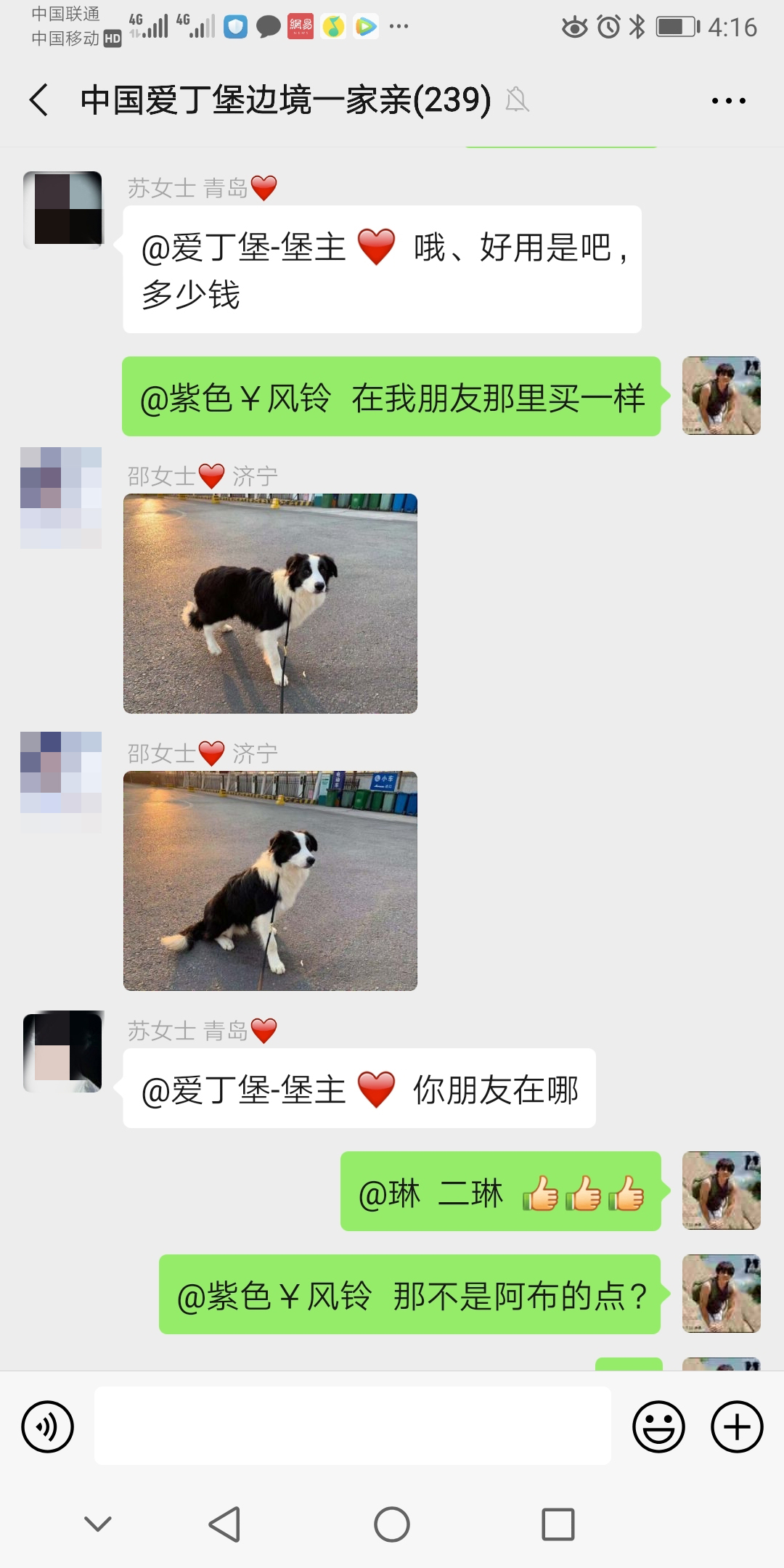Go back from the group chat
The height and width of the screenshot is (1568, 784).
tap(39, 100)
